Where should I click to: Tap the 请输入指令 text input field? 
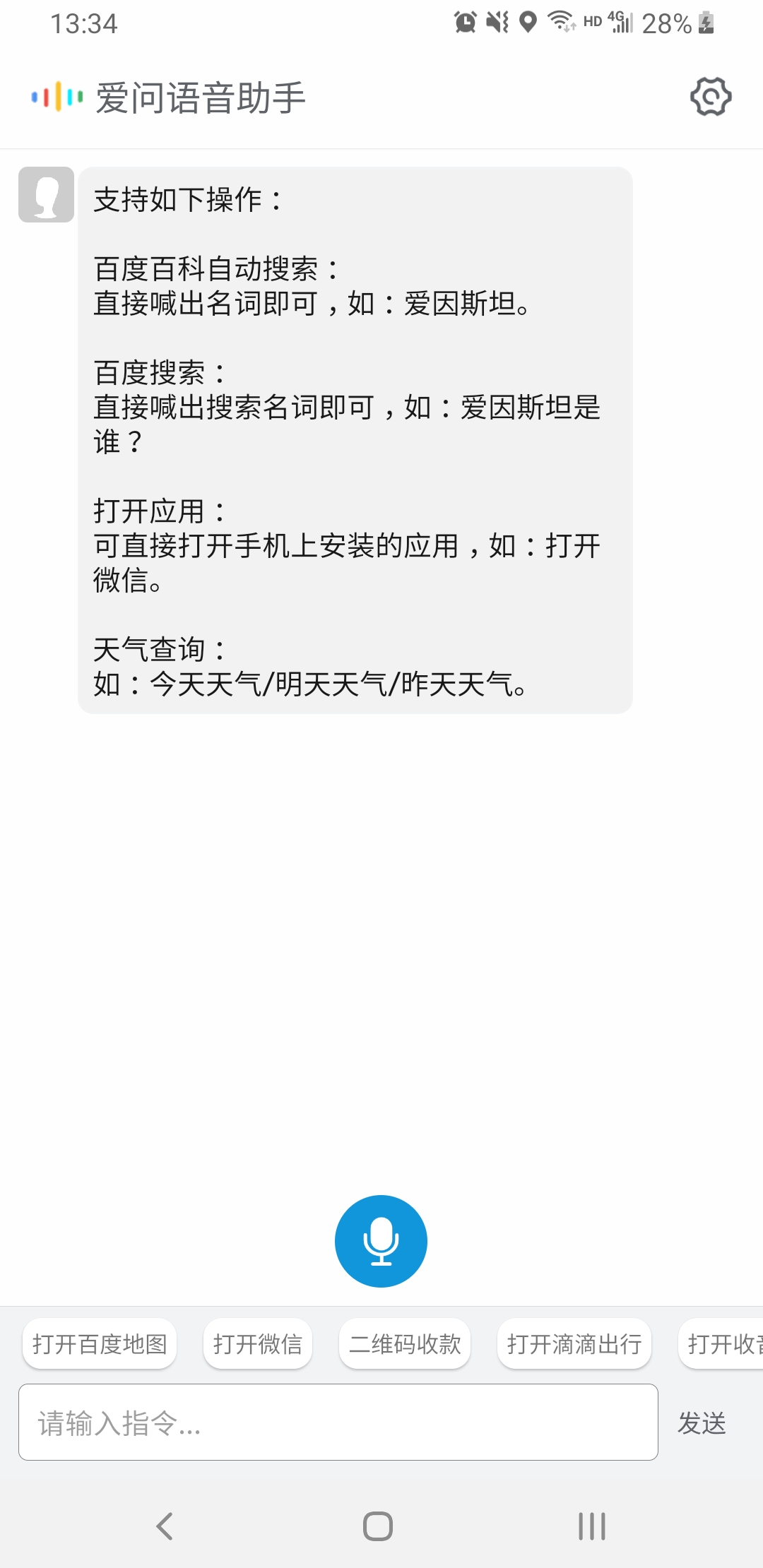339,1423
